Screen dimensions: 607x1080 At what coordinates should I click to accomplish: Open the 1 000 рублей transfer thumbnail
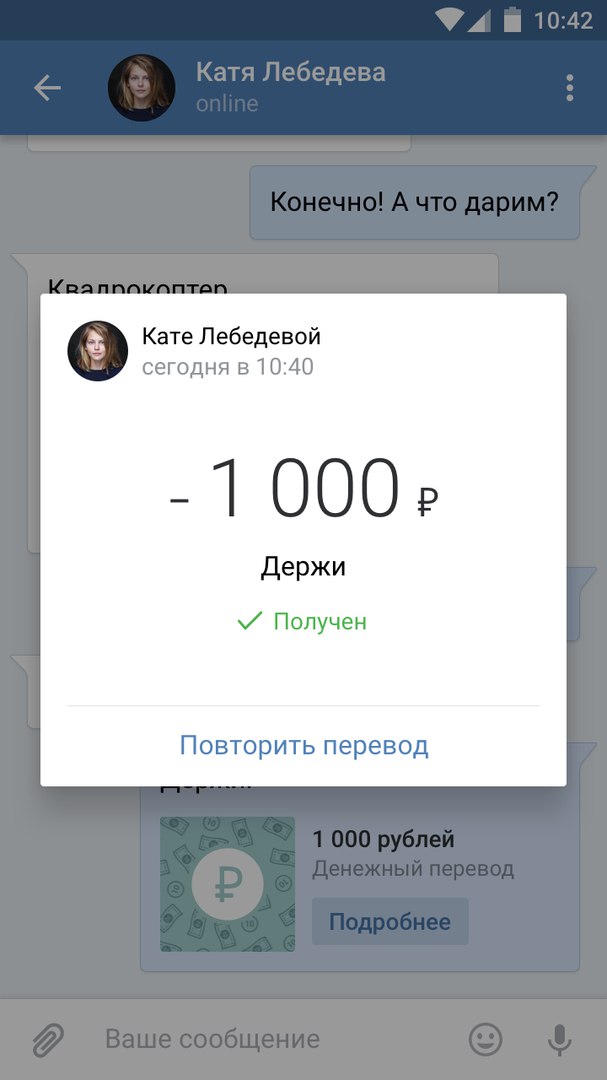click(x=227, y=884)
